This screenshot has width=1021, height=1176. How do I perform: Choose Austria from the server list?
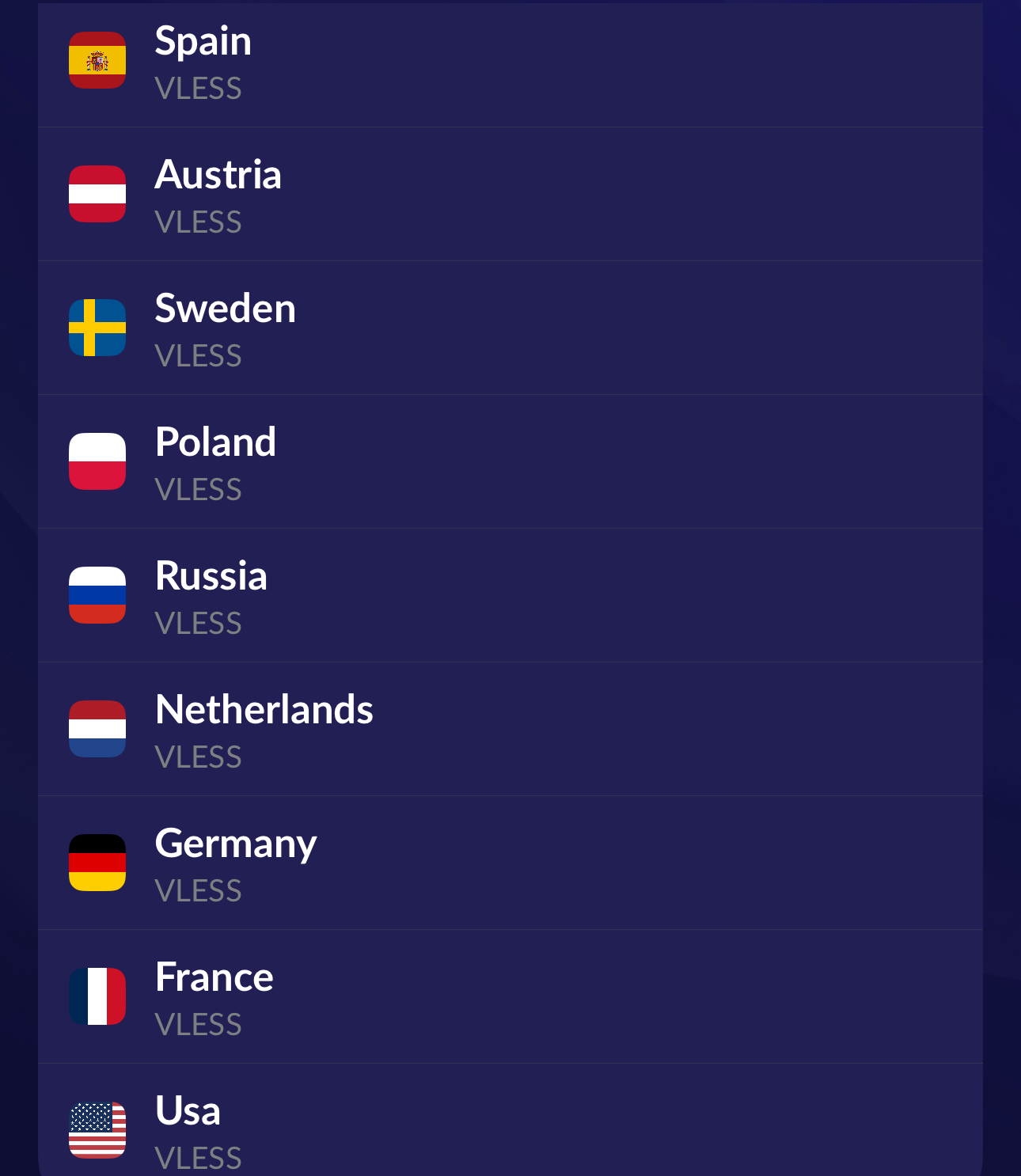(510, 195)
